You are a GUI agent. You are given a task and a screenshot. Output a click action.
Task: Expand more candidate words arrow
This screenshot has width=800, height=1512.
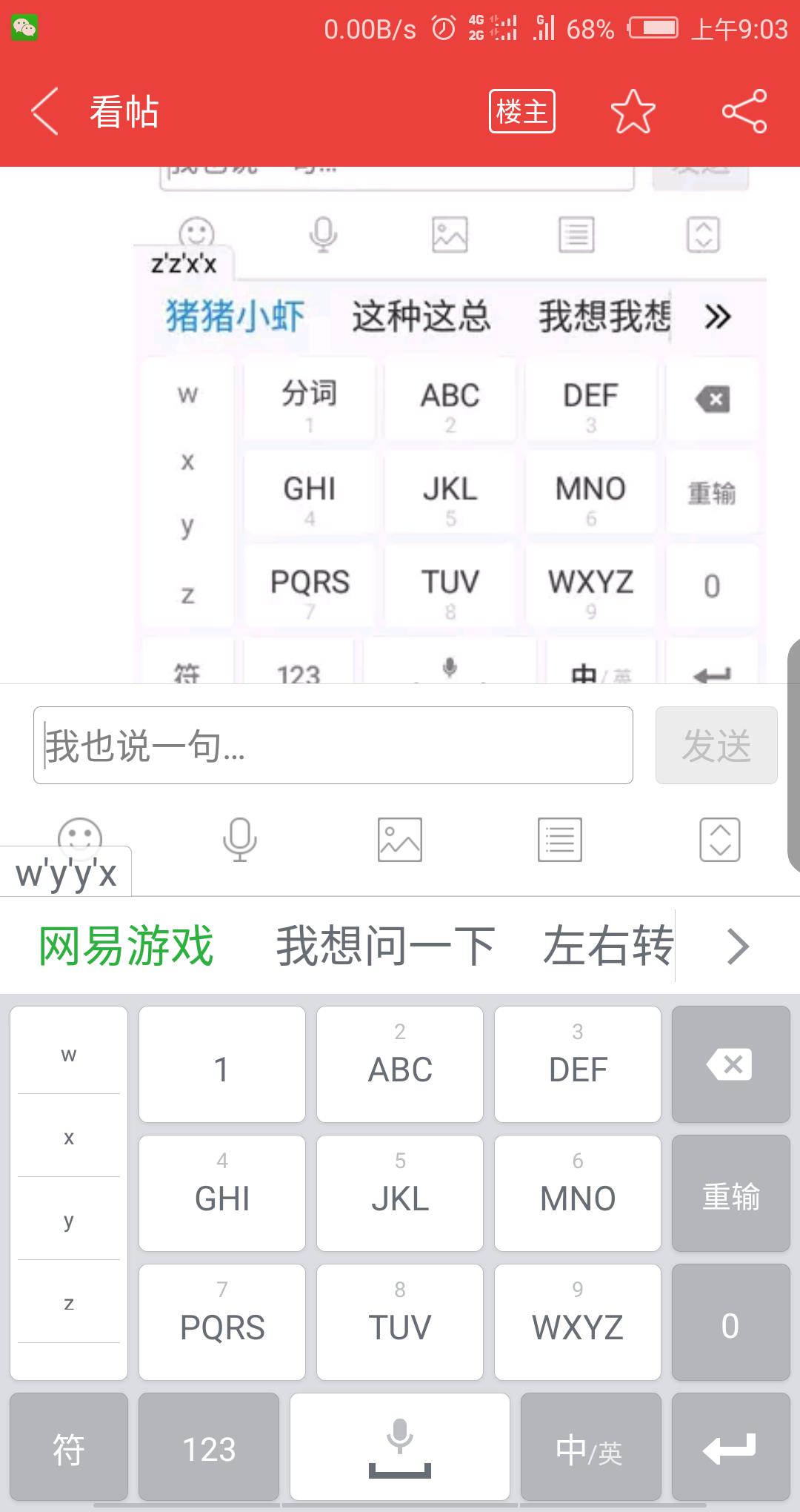click(x=738, y=946)
